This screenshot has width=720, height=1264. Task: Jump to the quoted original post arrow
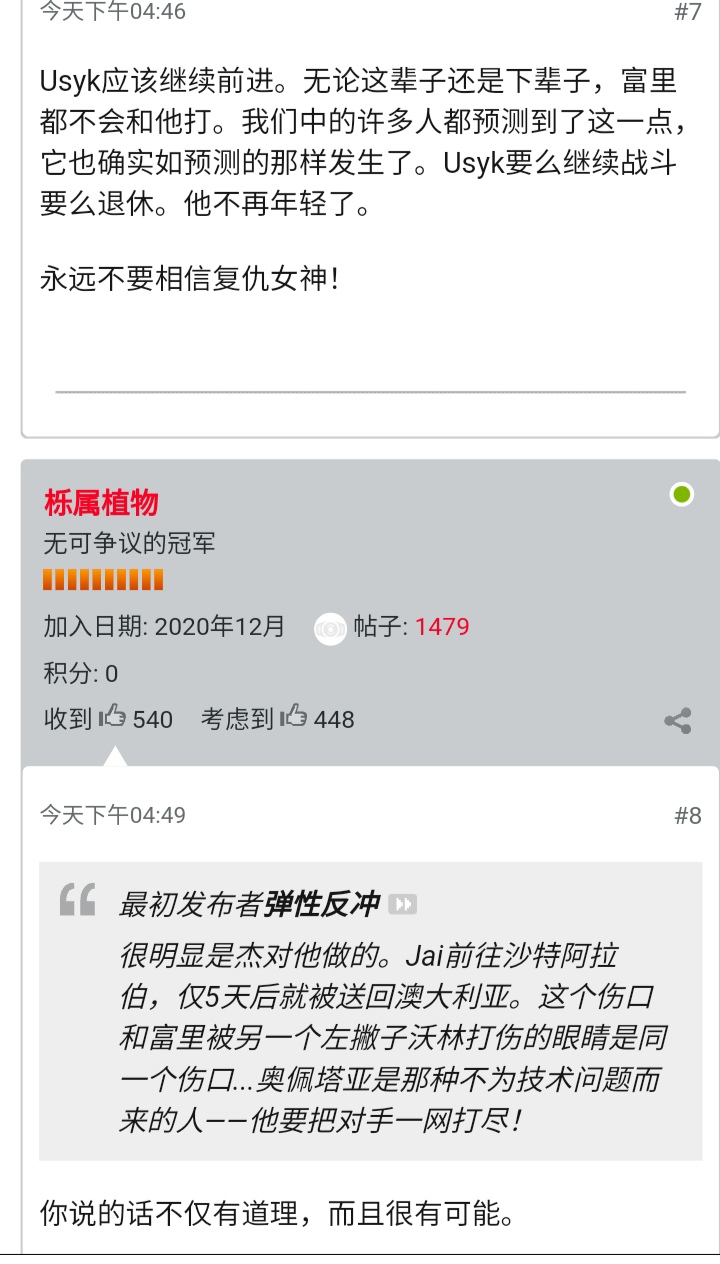tap(402, 905)
